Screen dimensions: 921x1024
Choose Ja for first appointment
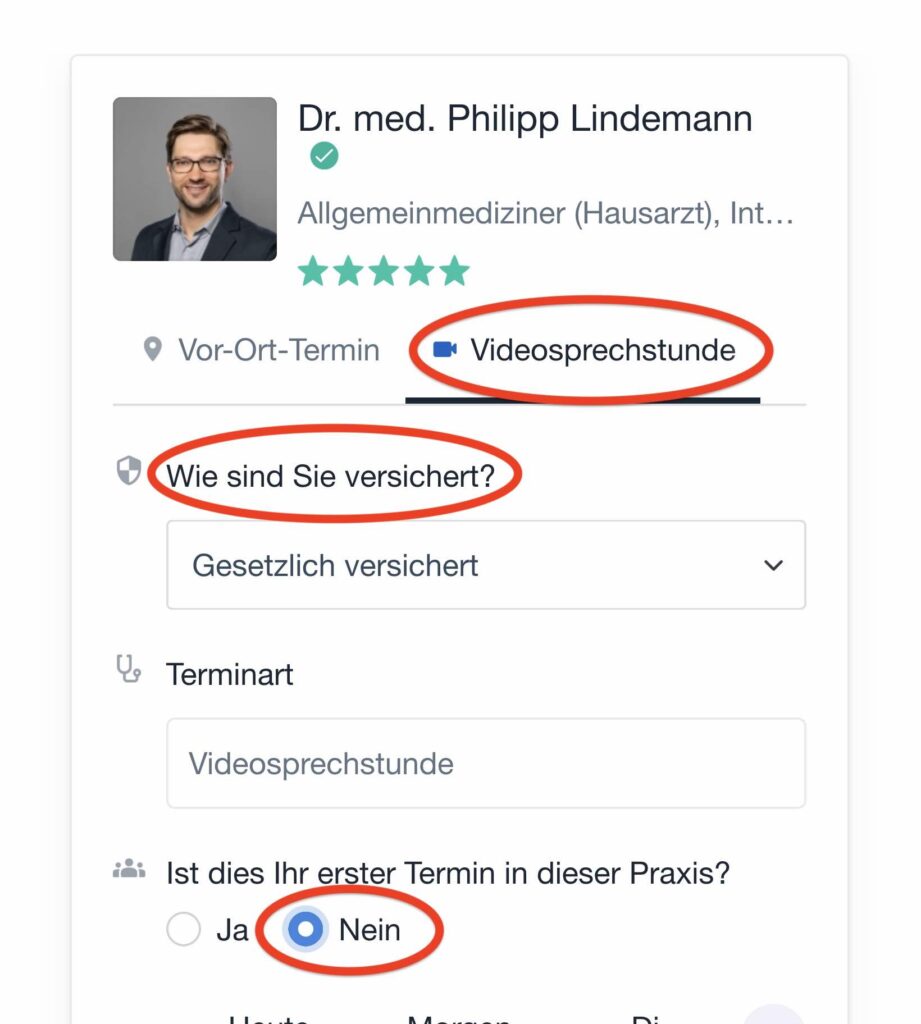185,930
